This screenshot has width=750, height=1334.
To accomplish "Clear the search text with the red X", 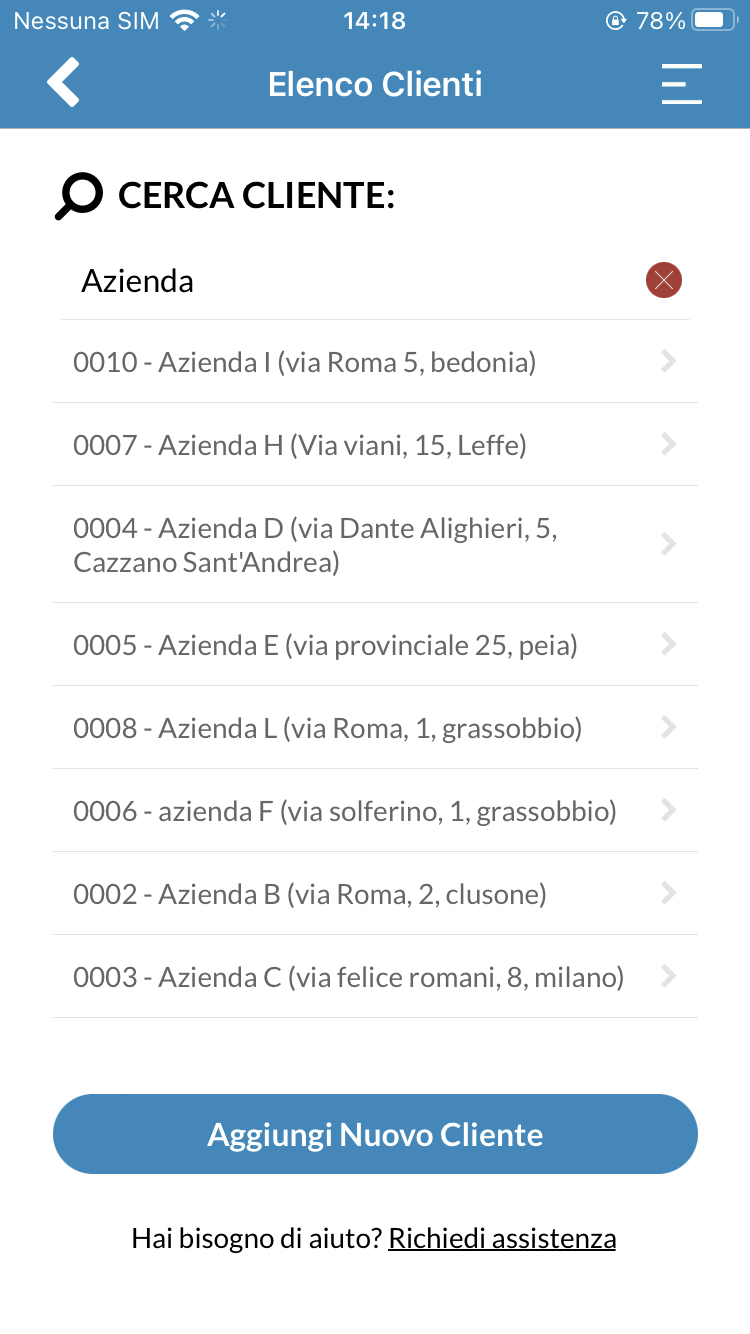I will [664, 280].
